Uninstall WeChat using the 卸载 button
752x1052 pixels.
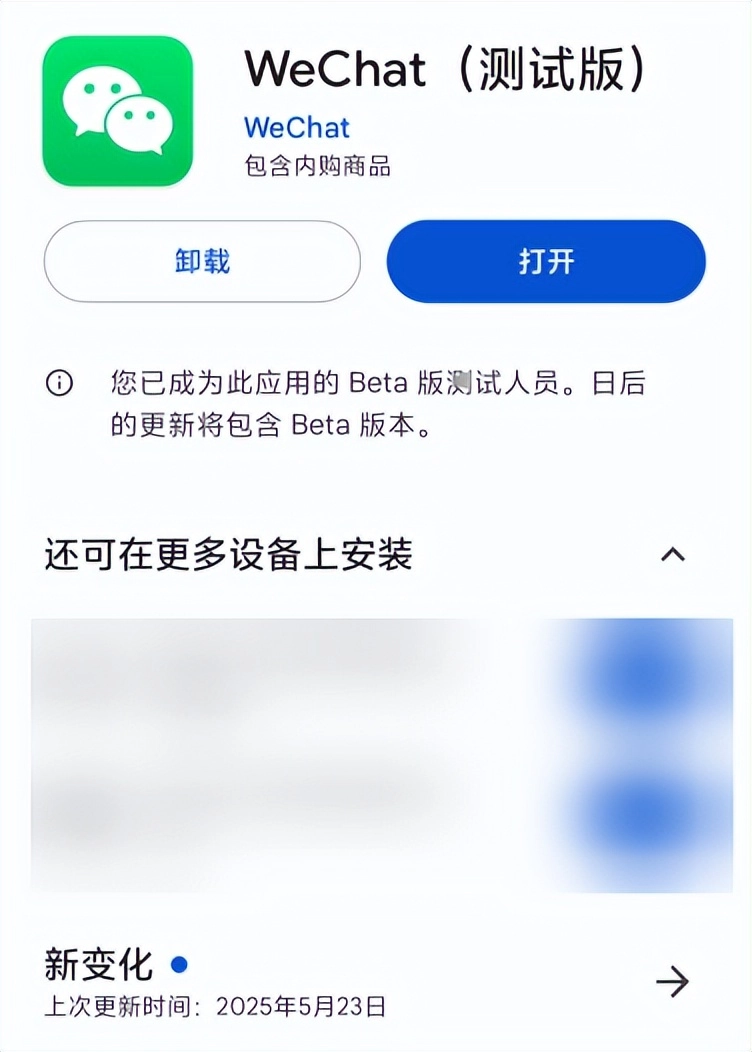tap(201, 261)
